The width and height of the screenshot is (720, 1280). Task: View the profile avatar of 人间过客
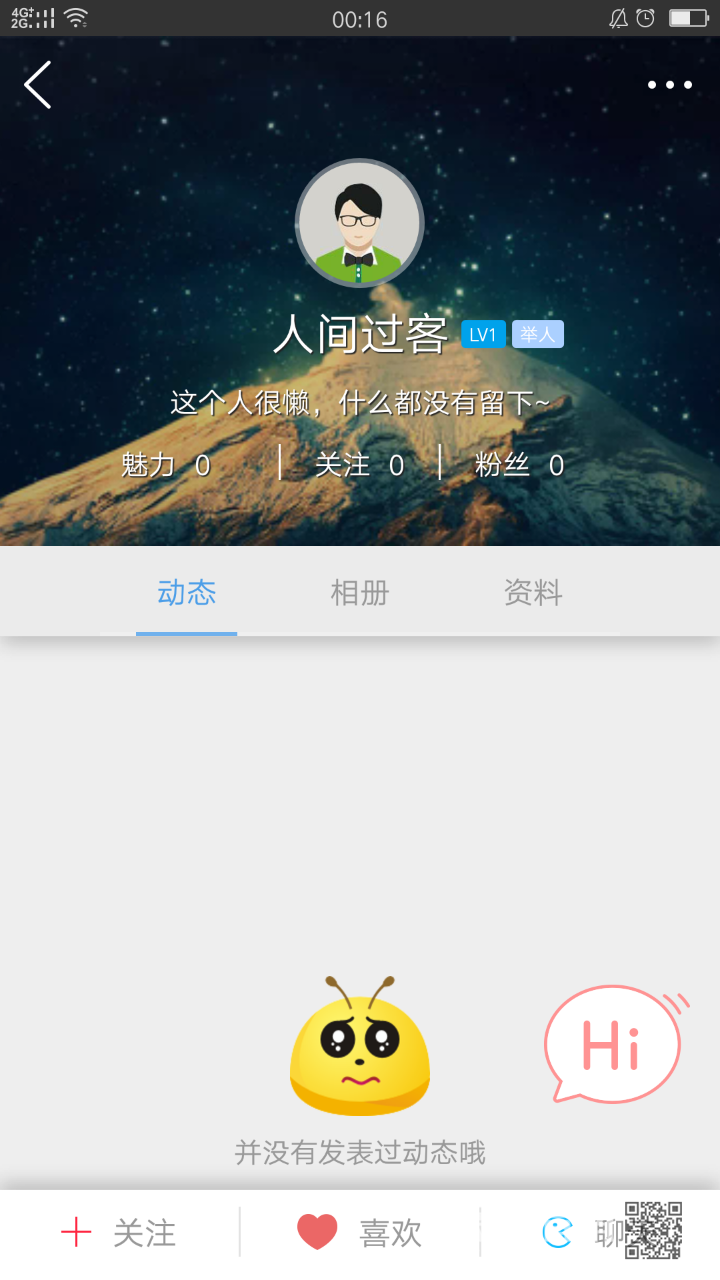point(360,223)
